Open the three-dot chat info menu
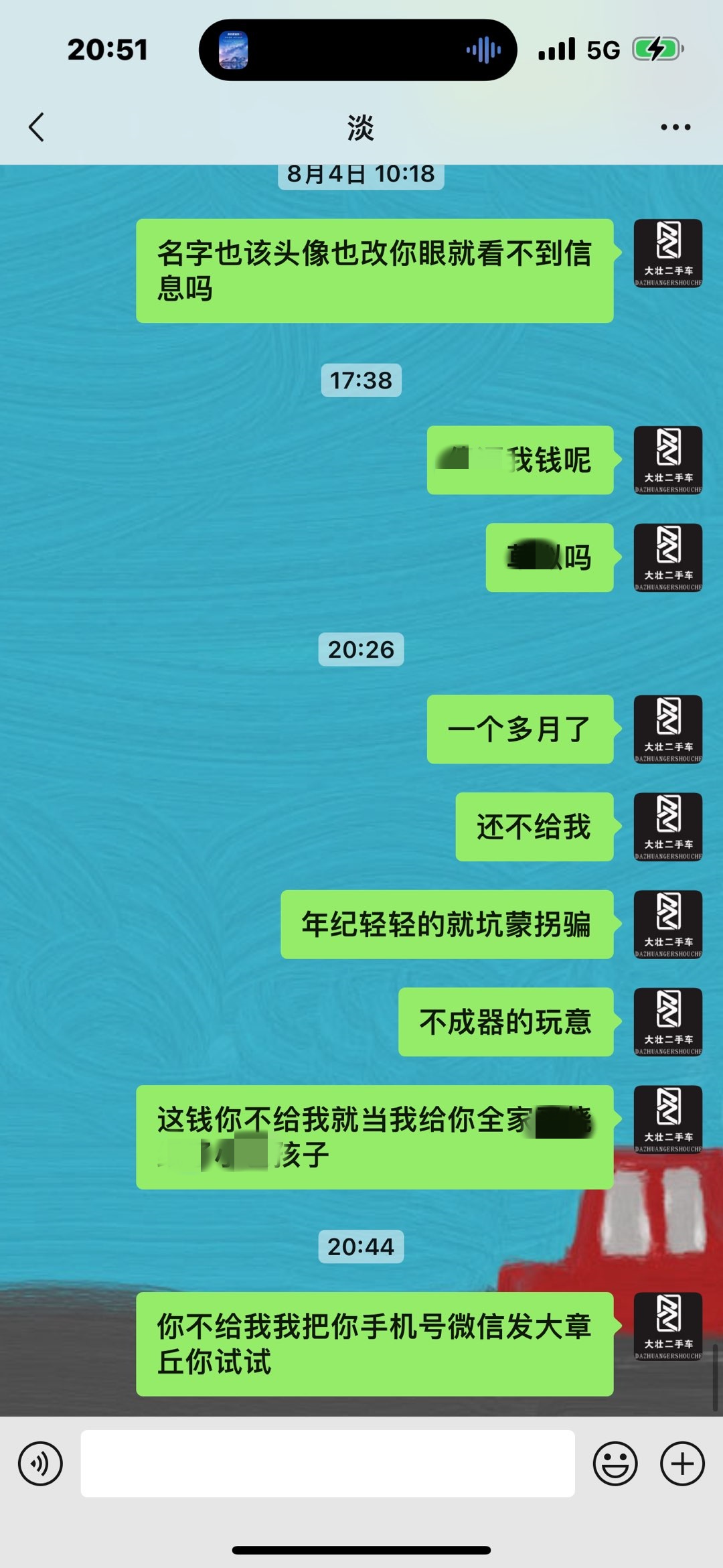Viewport: 723px width, 1568px height. click(x=675, y=127)
